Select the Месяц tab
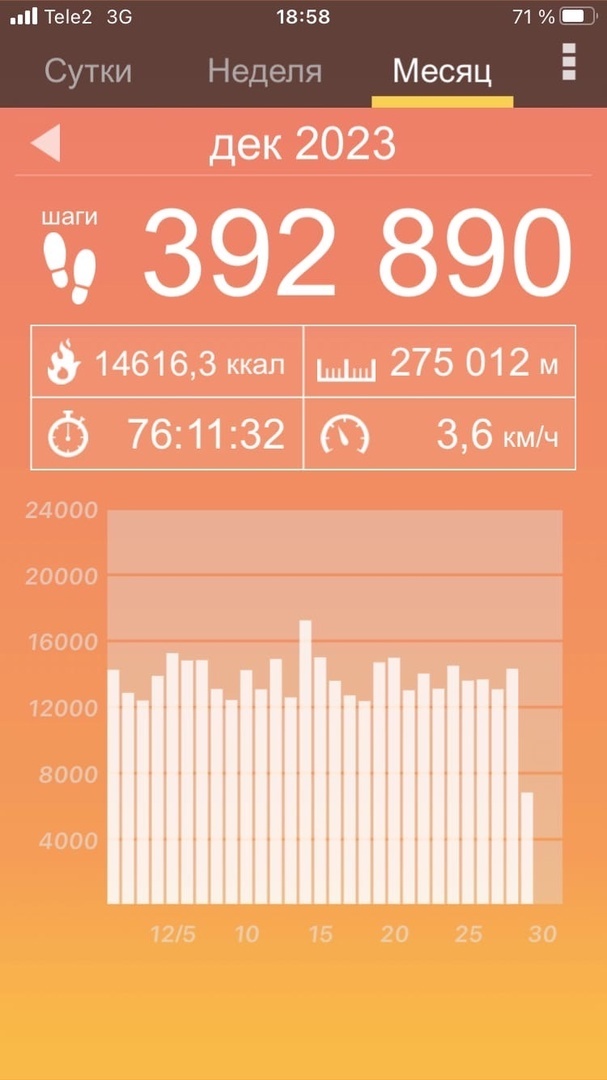The width and height of the screenshot is (607, 1080). 441,72
